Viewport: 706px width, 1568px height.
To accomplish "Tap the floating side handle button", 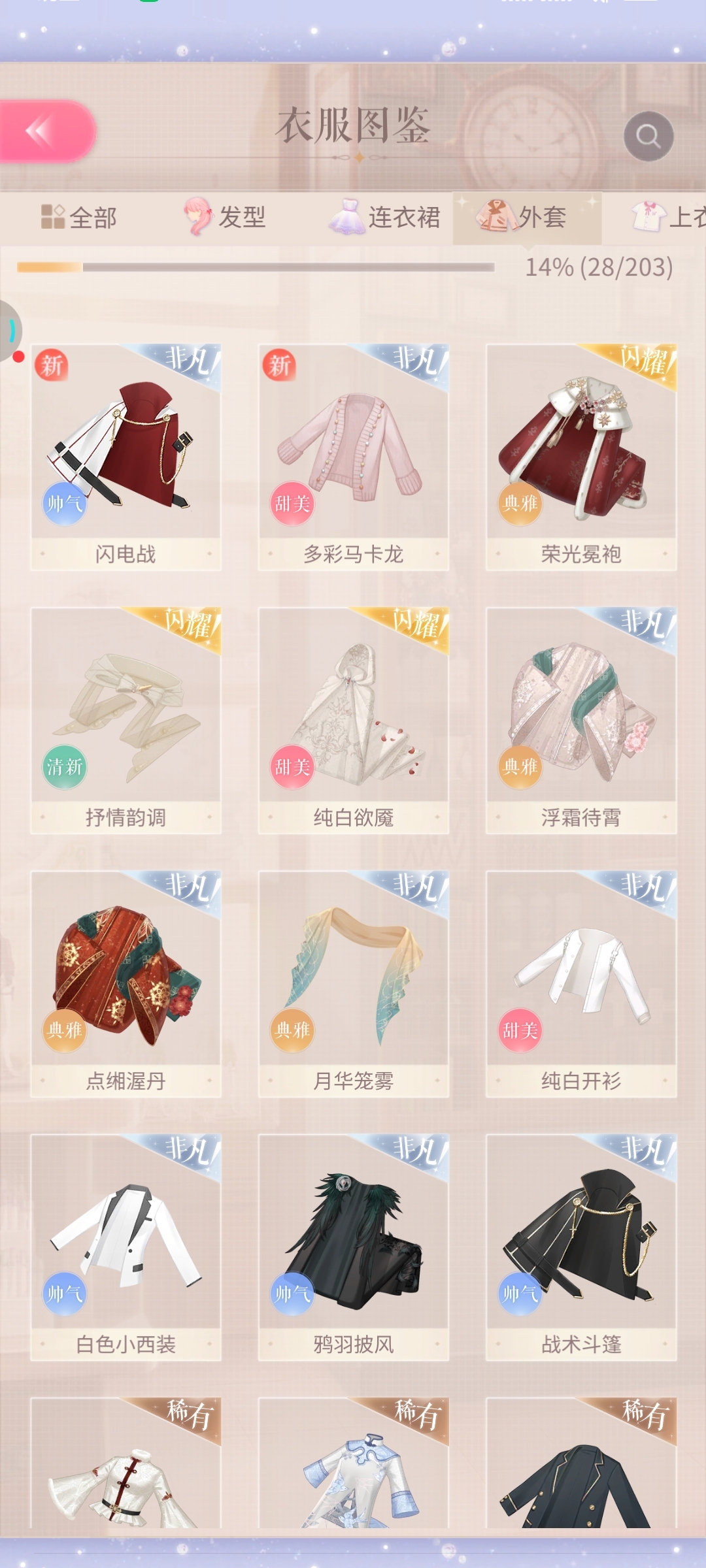I will point(10,331).
